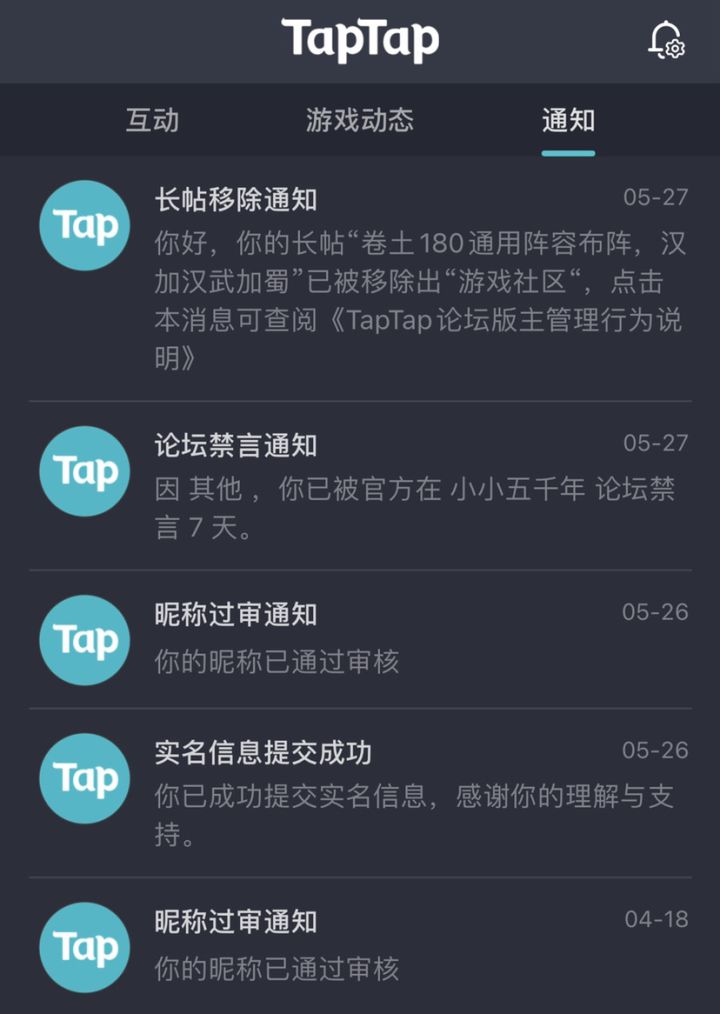Screen dimensions: 720x1014
Task: Open notification settings bell icon
Action: coord(666,41)
